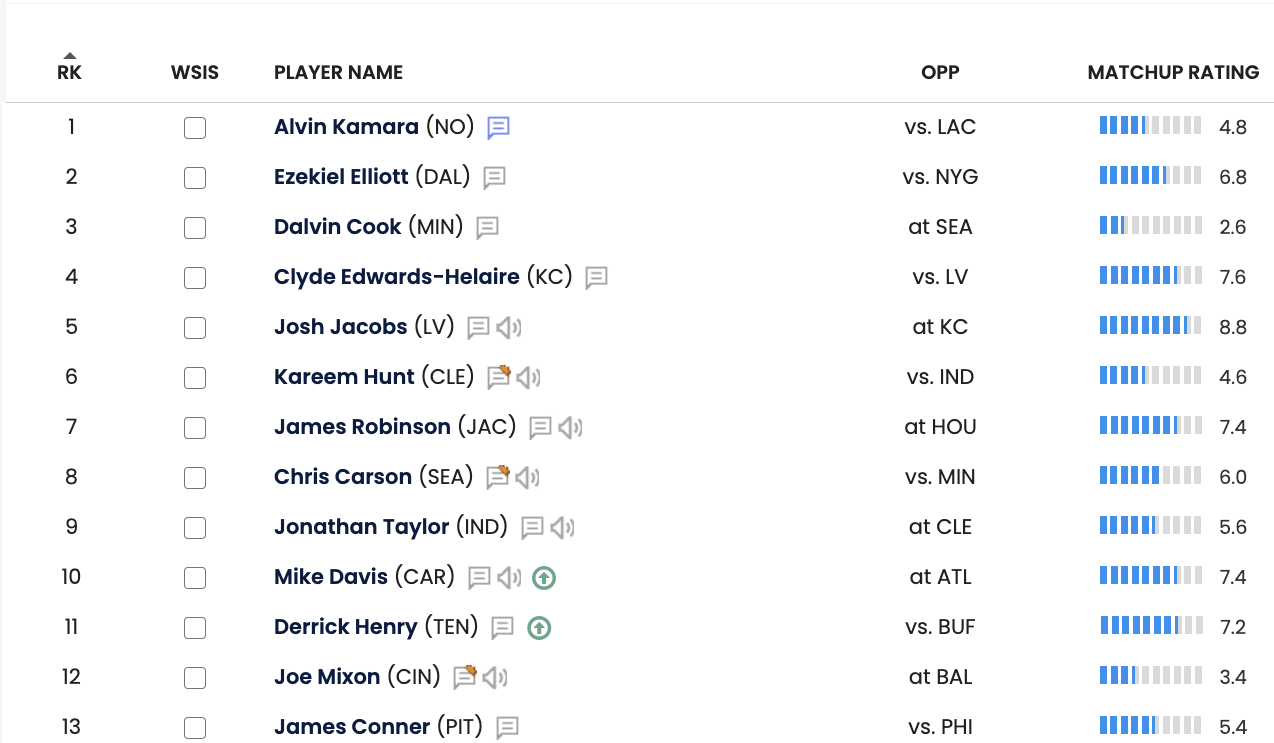This screenshot has width=1274, height=743.
Task: Mark Josh Jacobs' WSIS checkbox
Action: coord(195,328)
